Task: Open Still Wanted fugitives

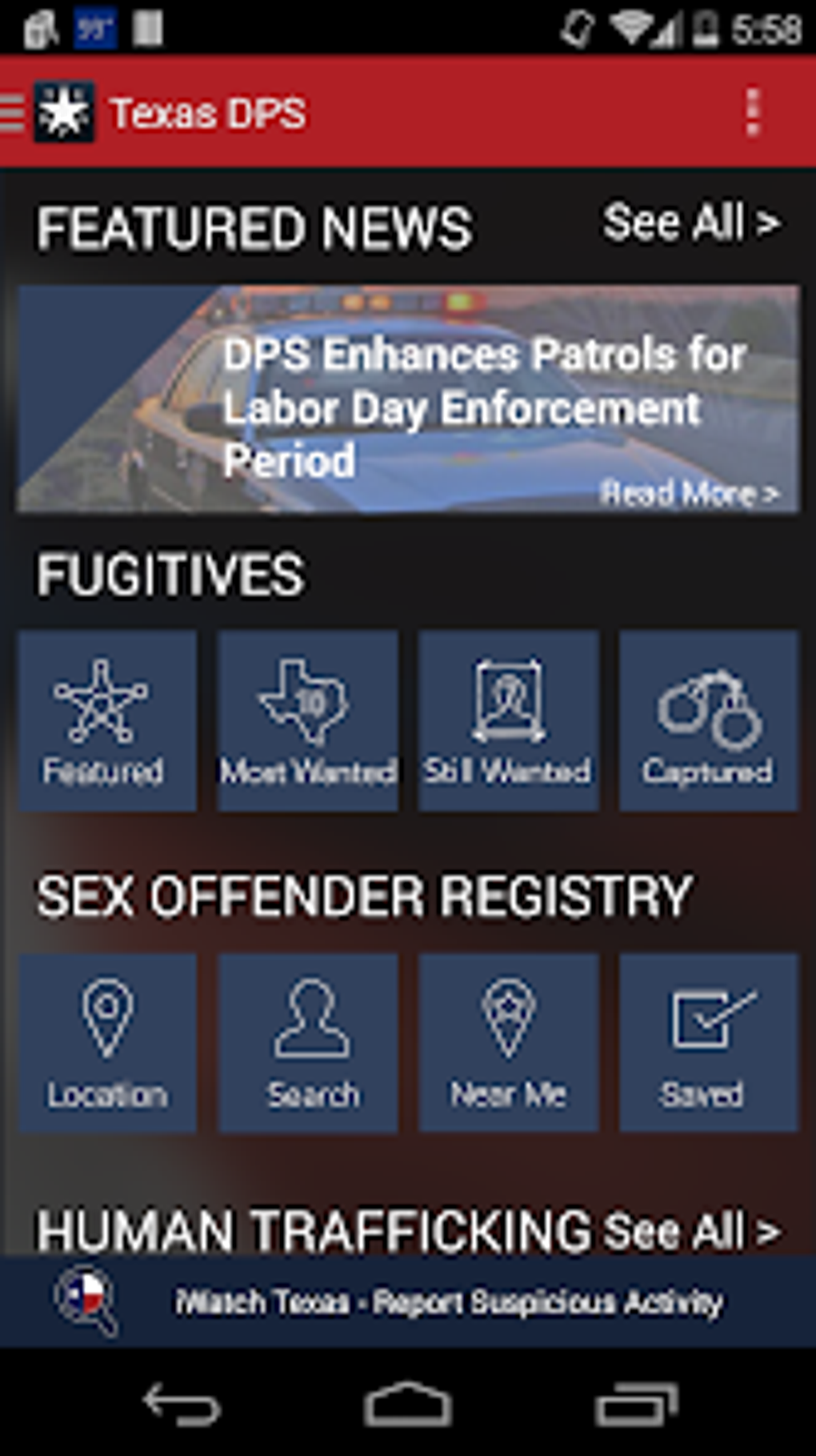Action: [508, 720]
